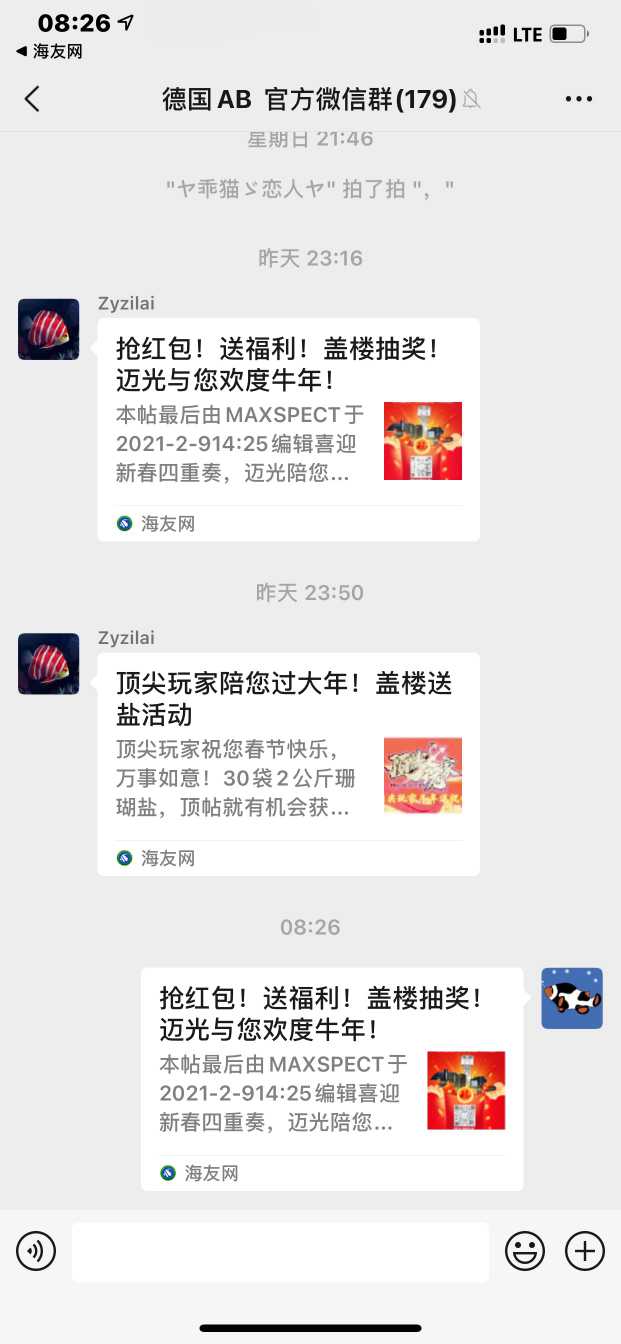Switch to voice message input

(36, 1251)
